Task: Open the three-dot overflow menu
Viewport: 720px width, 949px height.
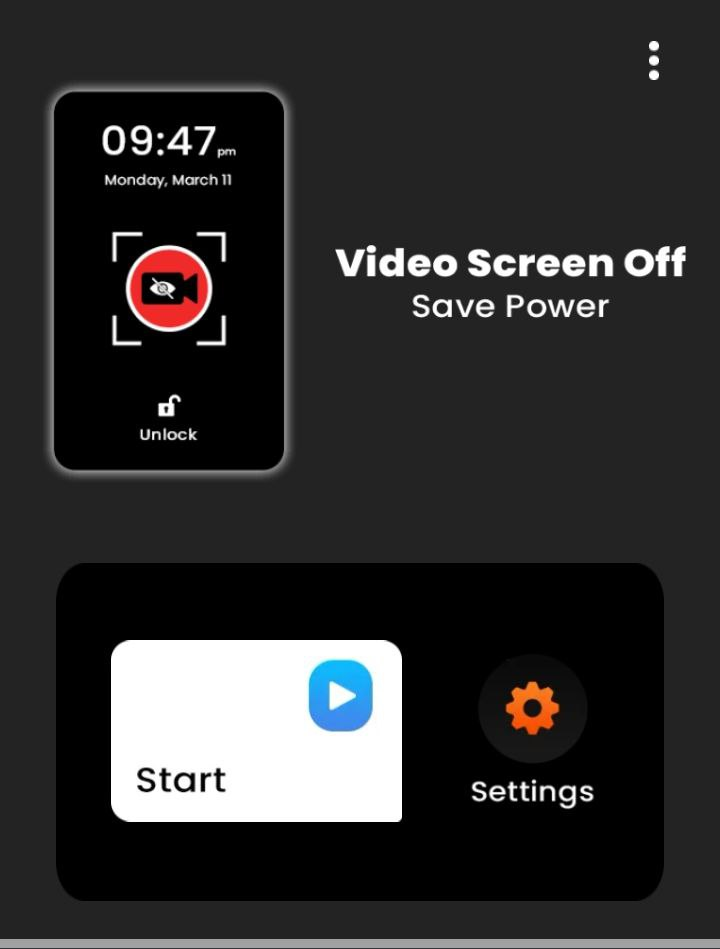Action: tap(653, 61)
